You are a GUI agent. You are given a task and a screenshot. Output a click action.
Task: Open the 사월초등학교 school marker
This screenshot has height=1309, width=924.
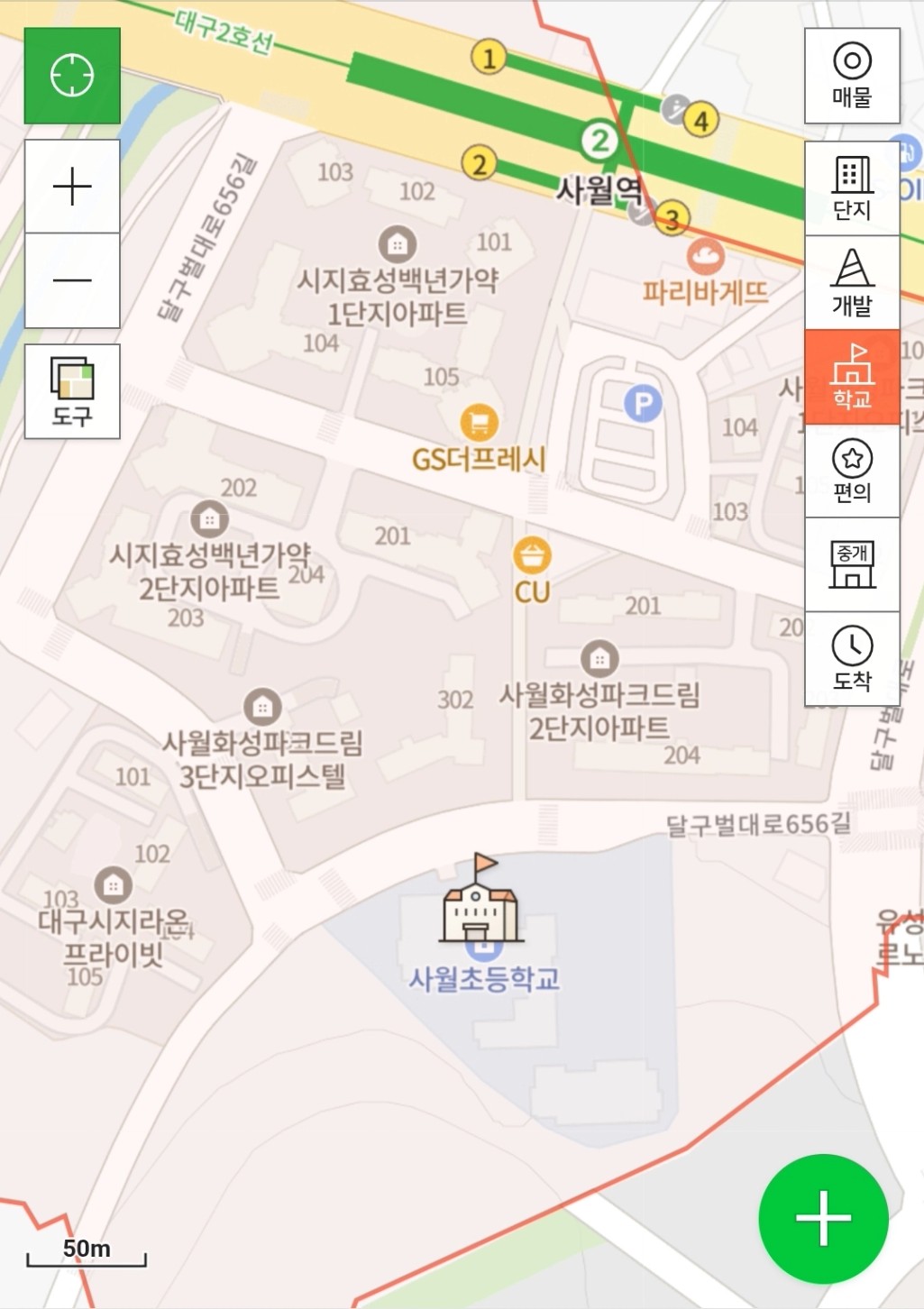[480, 904]
